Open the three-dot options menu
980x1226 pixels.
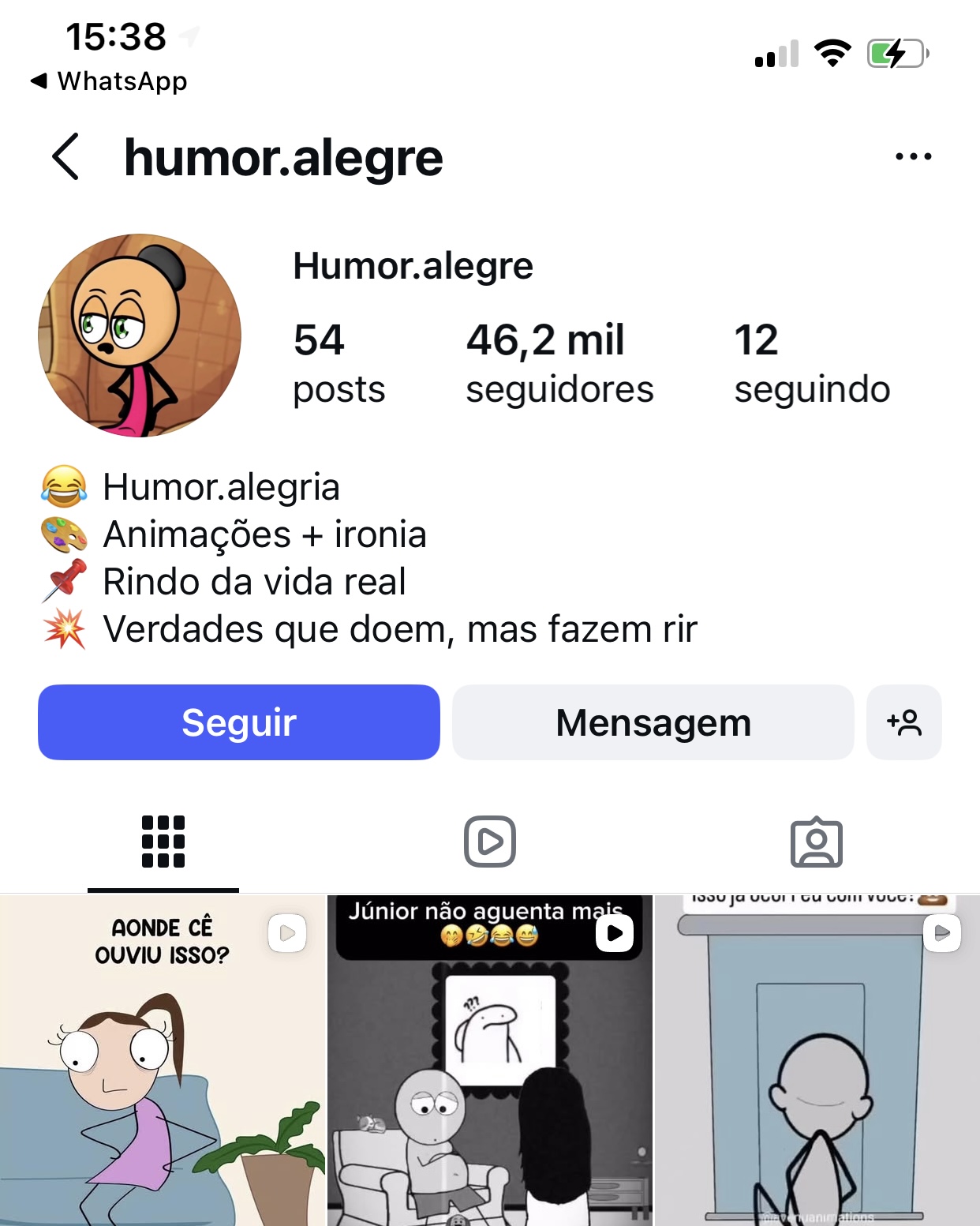pyautogui.click(x=913, y=156)
